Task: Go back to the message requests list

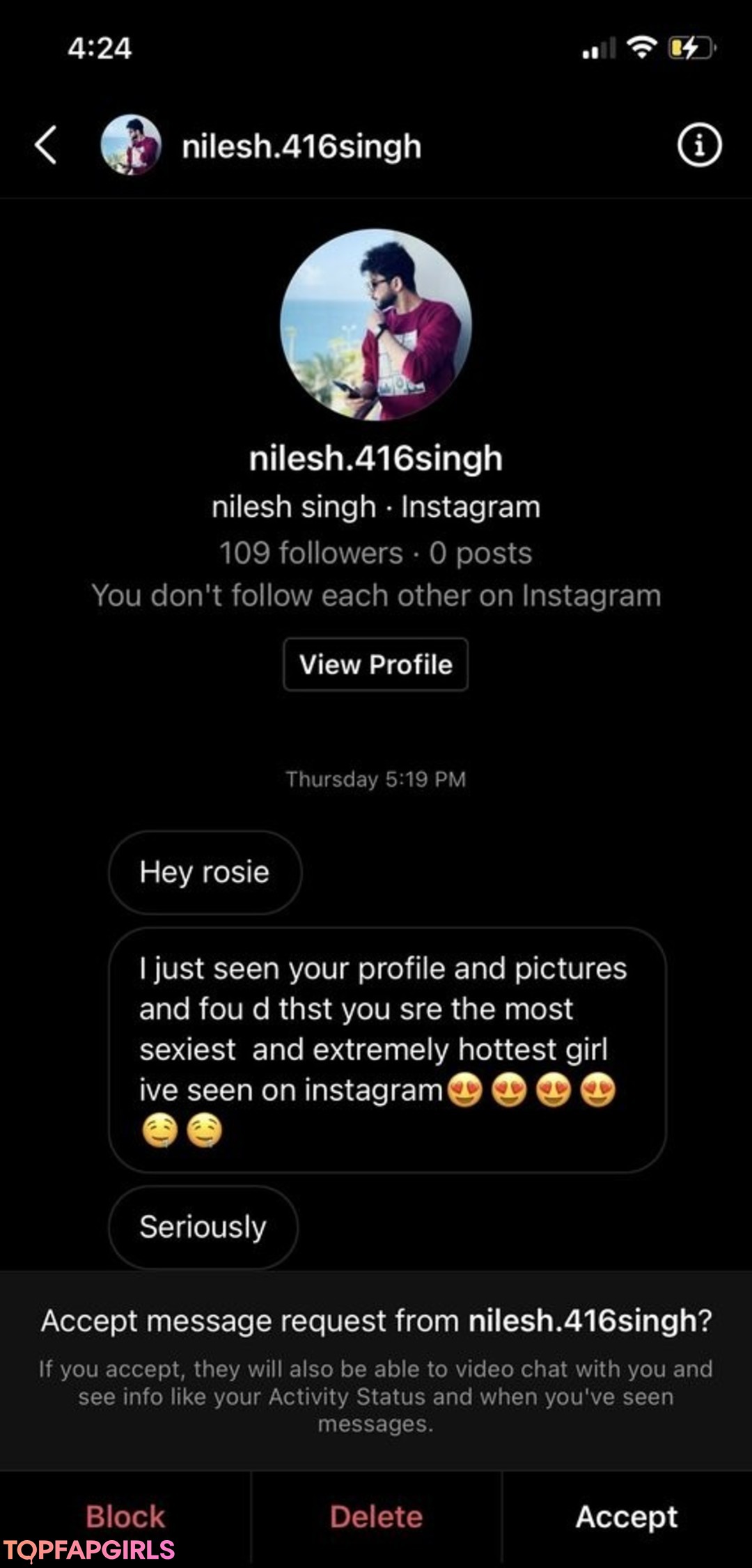Action: click(46, 146)
